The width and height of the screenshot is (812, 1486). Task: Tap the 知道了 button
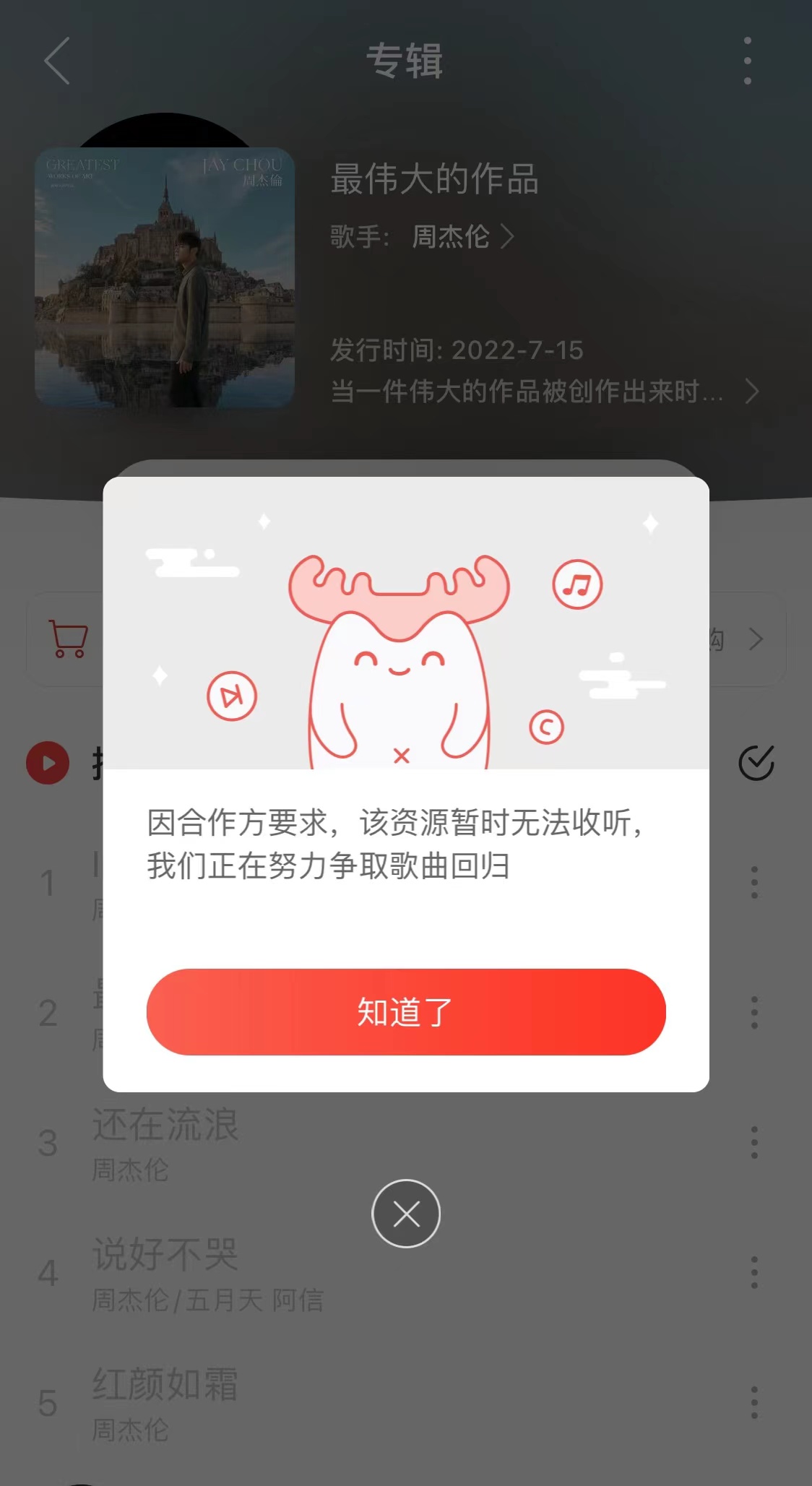[x=406, y=1011]
